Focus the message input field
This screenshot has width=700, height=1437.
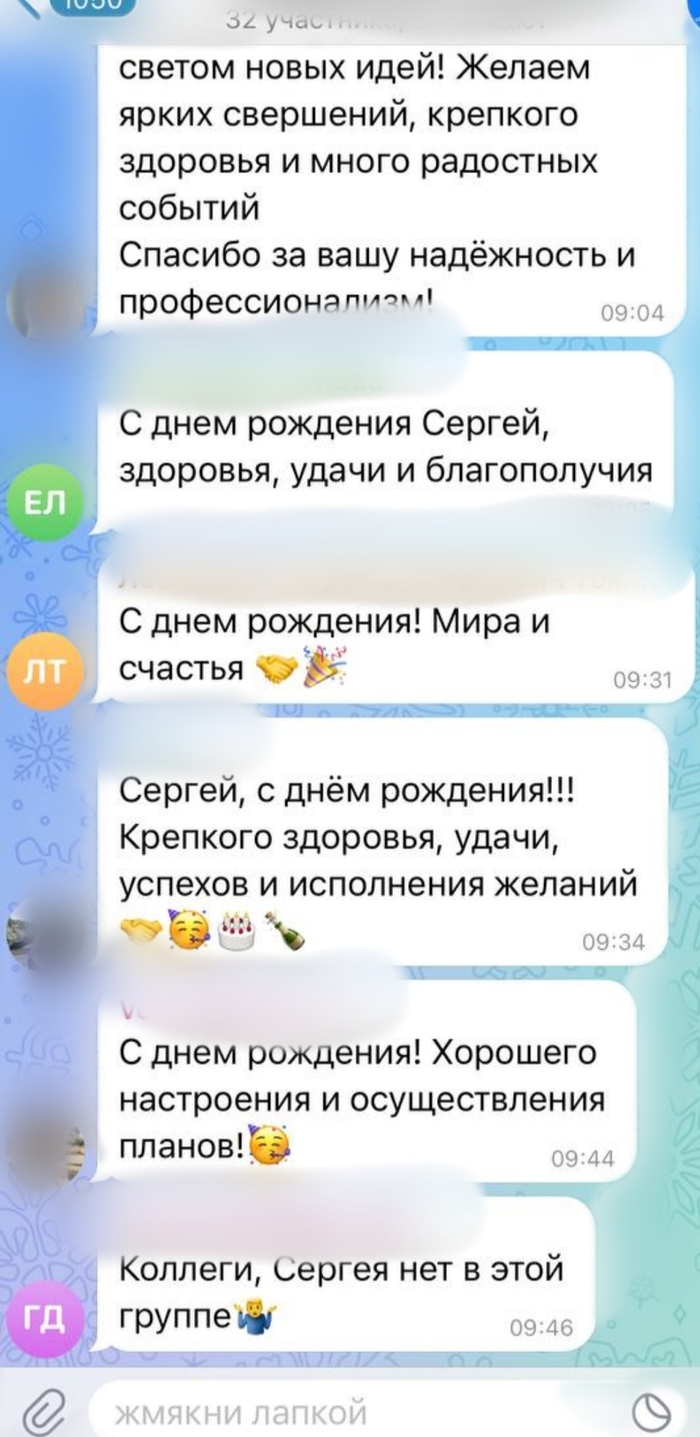click(350, 1412)
